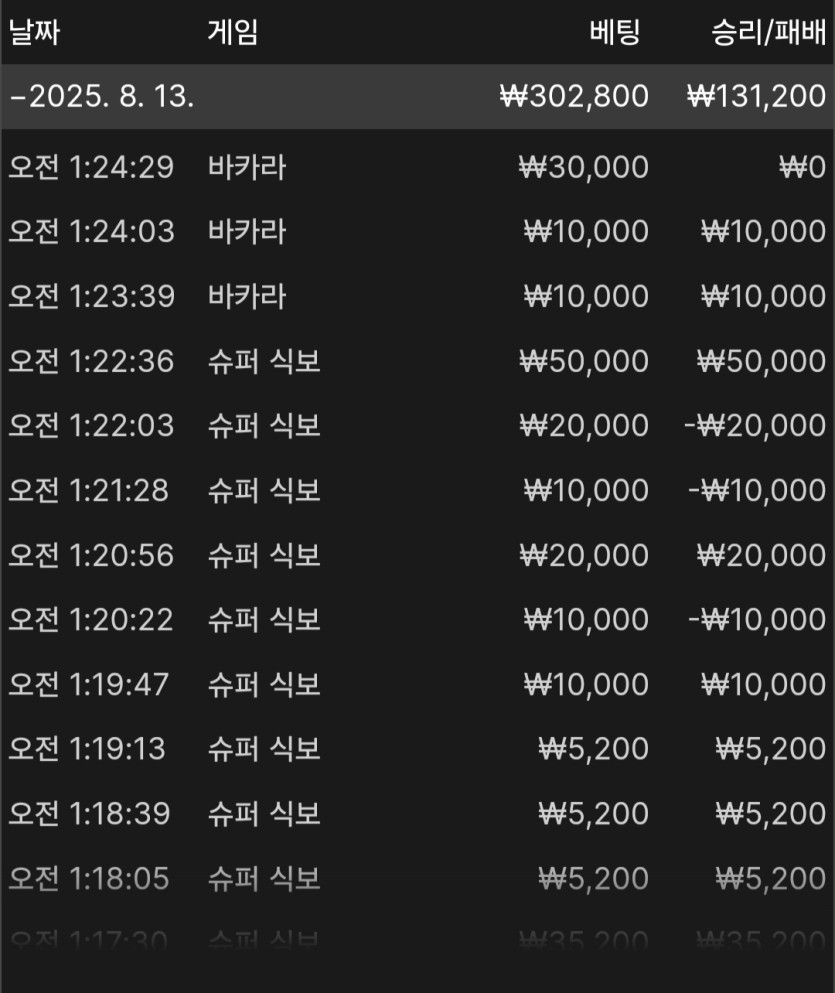Open the 오전 1:21:28 슈퍼 식보 record
This screenshot has width=835, height=993.
click(417, 491)
